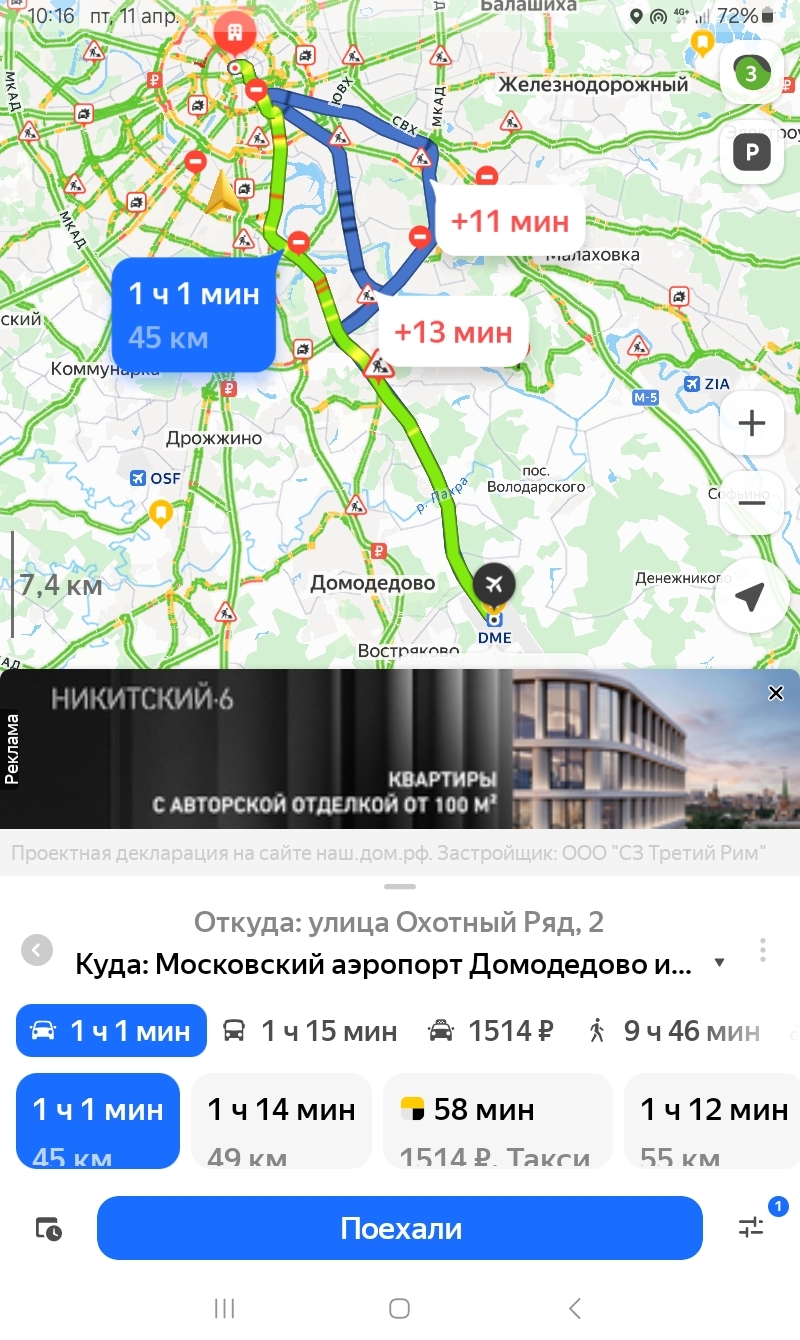The image size is (800, 1340).
Task: Pick the alternative route +11 мин label
Action: [510, 221]
